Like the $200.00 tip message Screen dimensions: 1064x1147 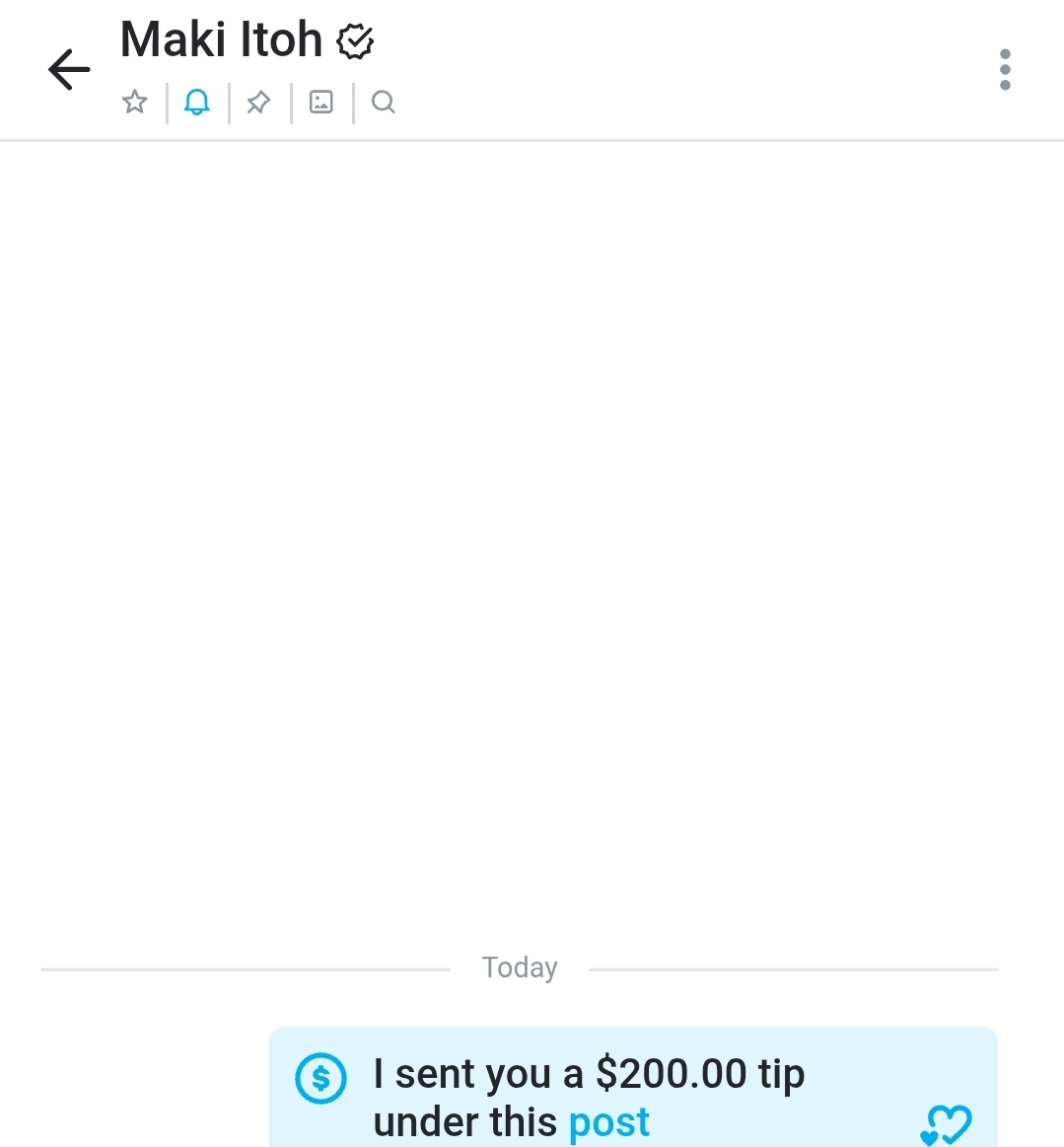[x=946, y=1123]
